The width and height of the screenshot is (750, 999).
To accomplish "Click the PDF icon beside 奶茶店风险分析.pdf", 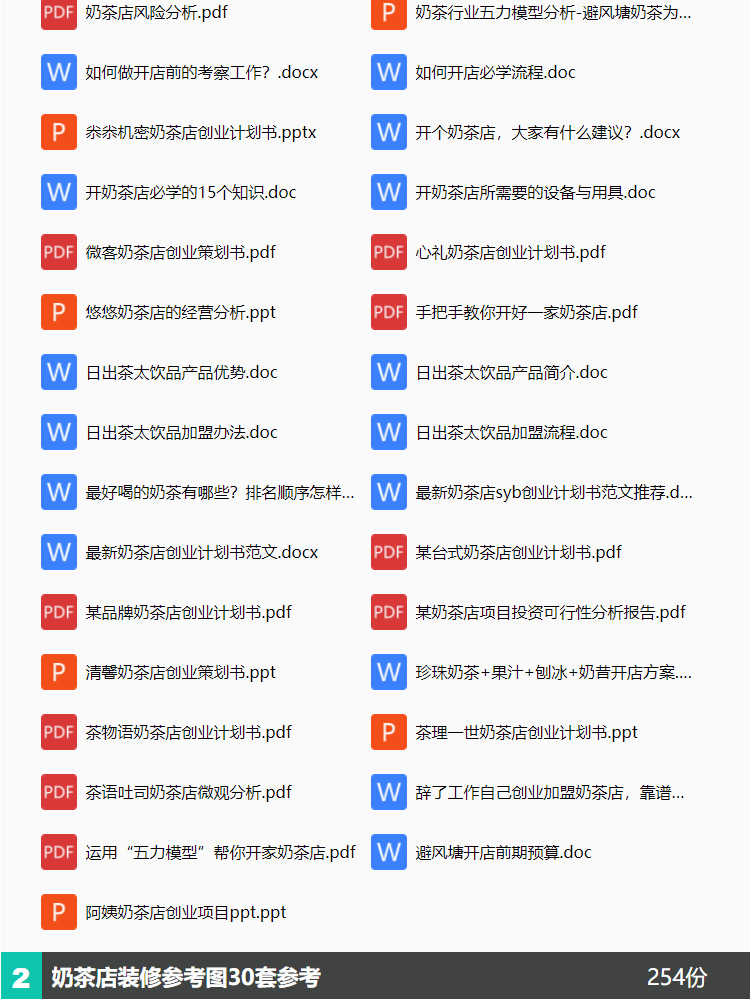I will pyautogui.click(x=58, y=14).
